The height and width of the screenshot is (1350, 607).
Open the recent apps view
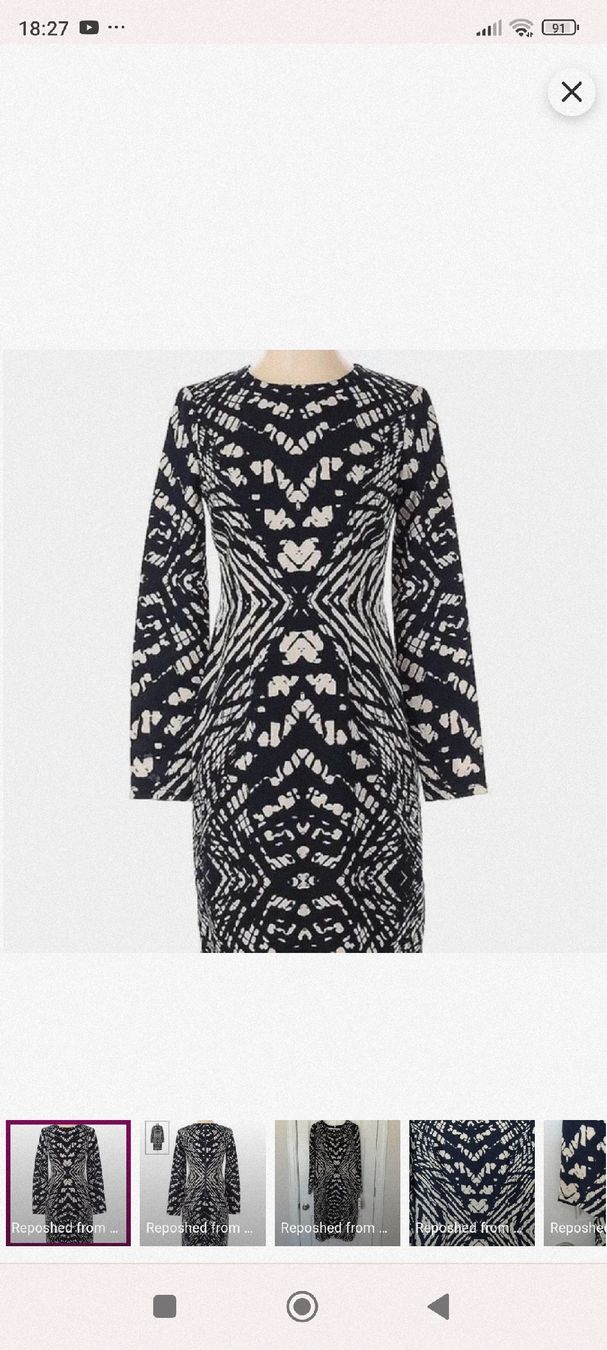pyautogui.click(x=165, y=1306)
